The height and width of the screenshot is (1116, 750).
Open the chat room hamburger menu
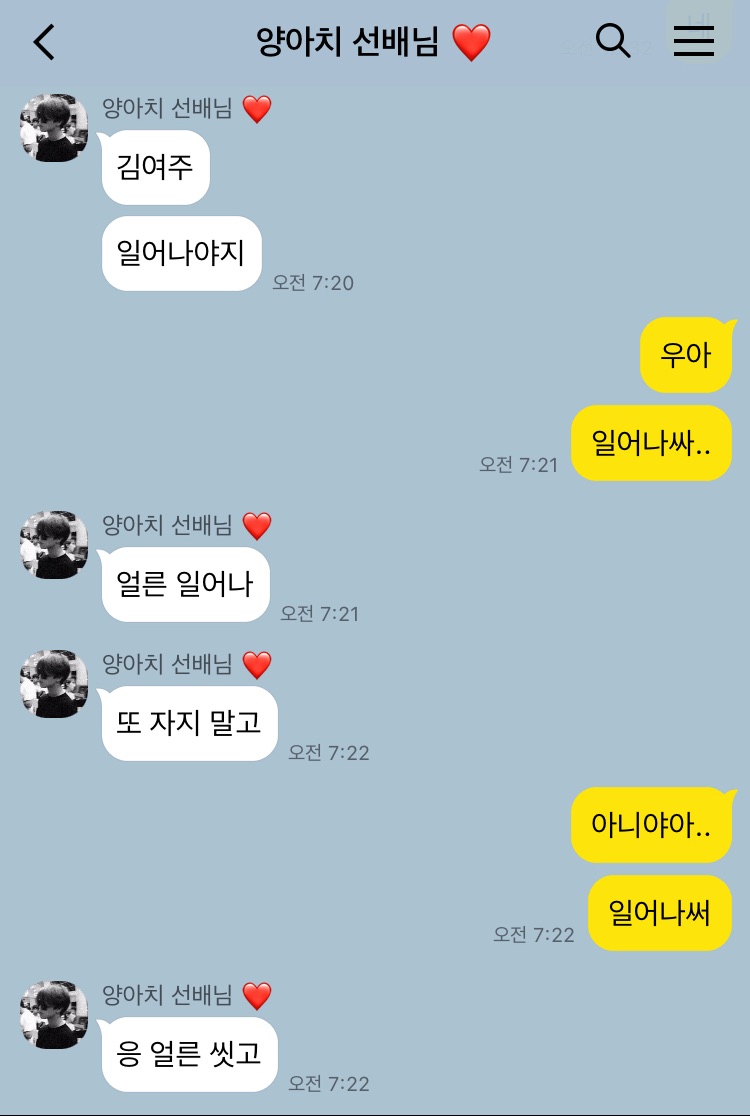coord(693,41)
